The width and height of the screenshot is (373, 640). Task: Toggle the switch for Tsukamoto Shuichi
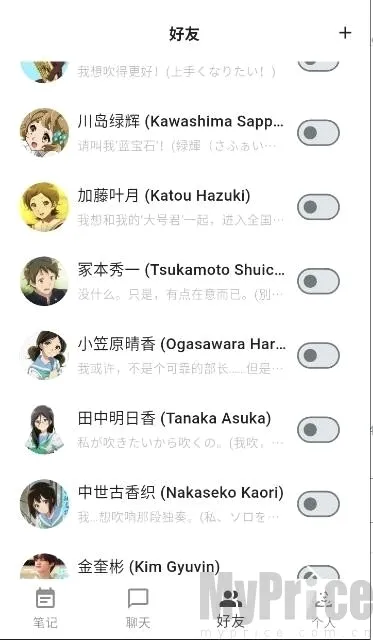[318, 281]
